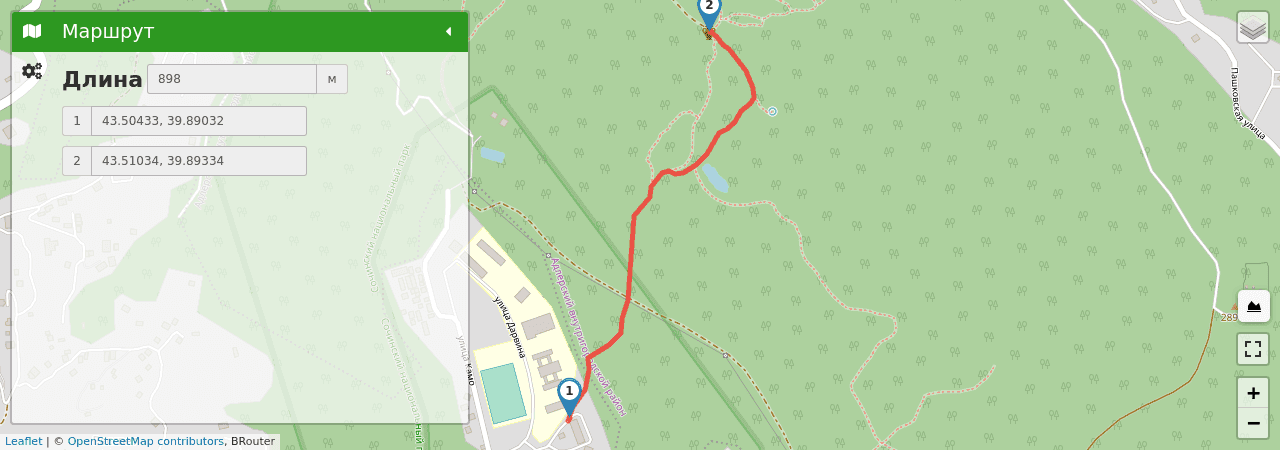The height and width of the screenshot is (450, 1280).
Task: Open the map layers switcher
Action: click(x=1253, y=27)
